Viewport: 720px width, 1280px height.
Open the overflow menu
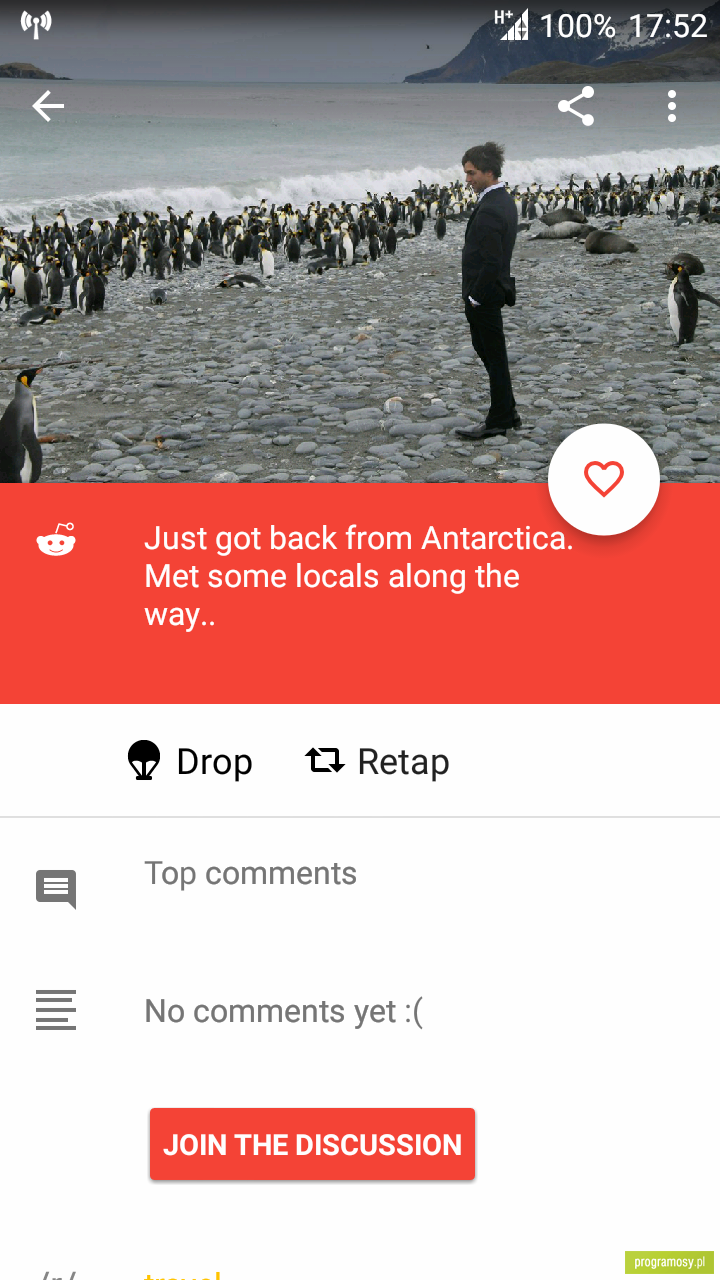click(672, 106)
